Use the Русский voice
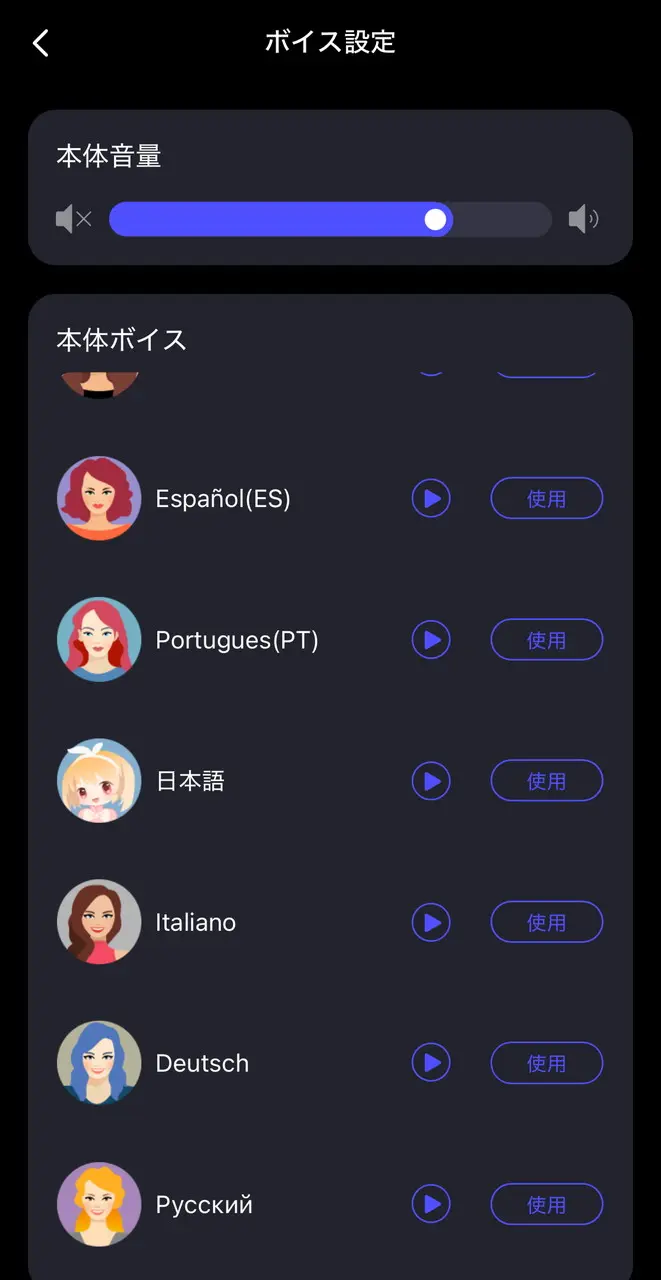This screenshot has height=1280, width=661. (546, 1204)
